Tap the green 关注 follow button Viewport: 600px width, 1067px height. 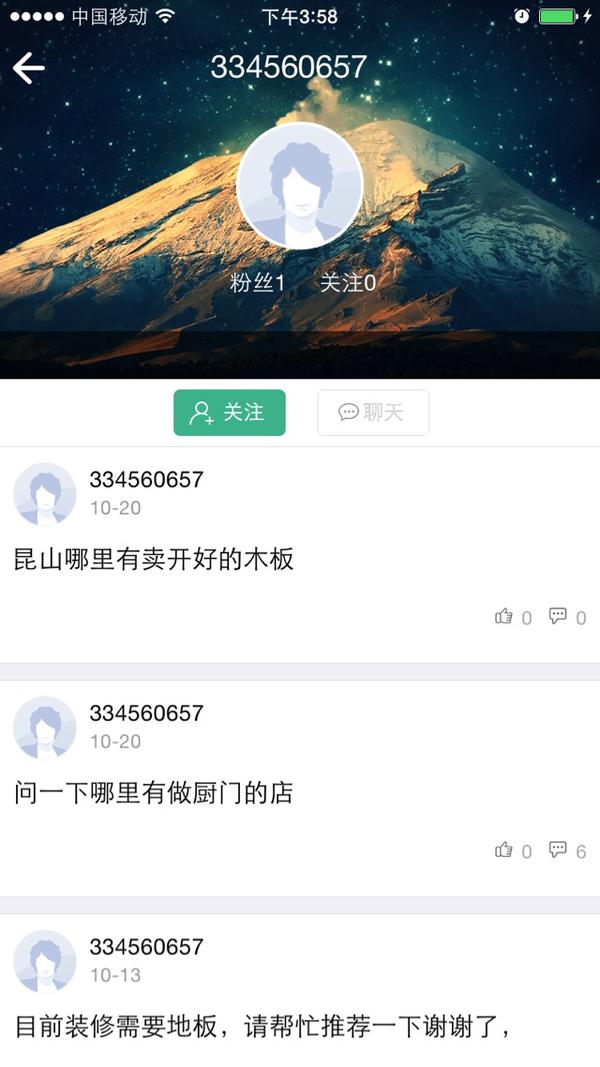pyautogui.click(x=229, y=412)
